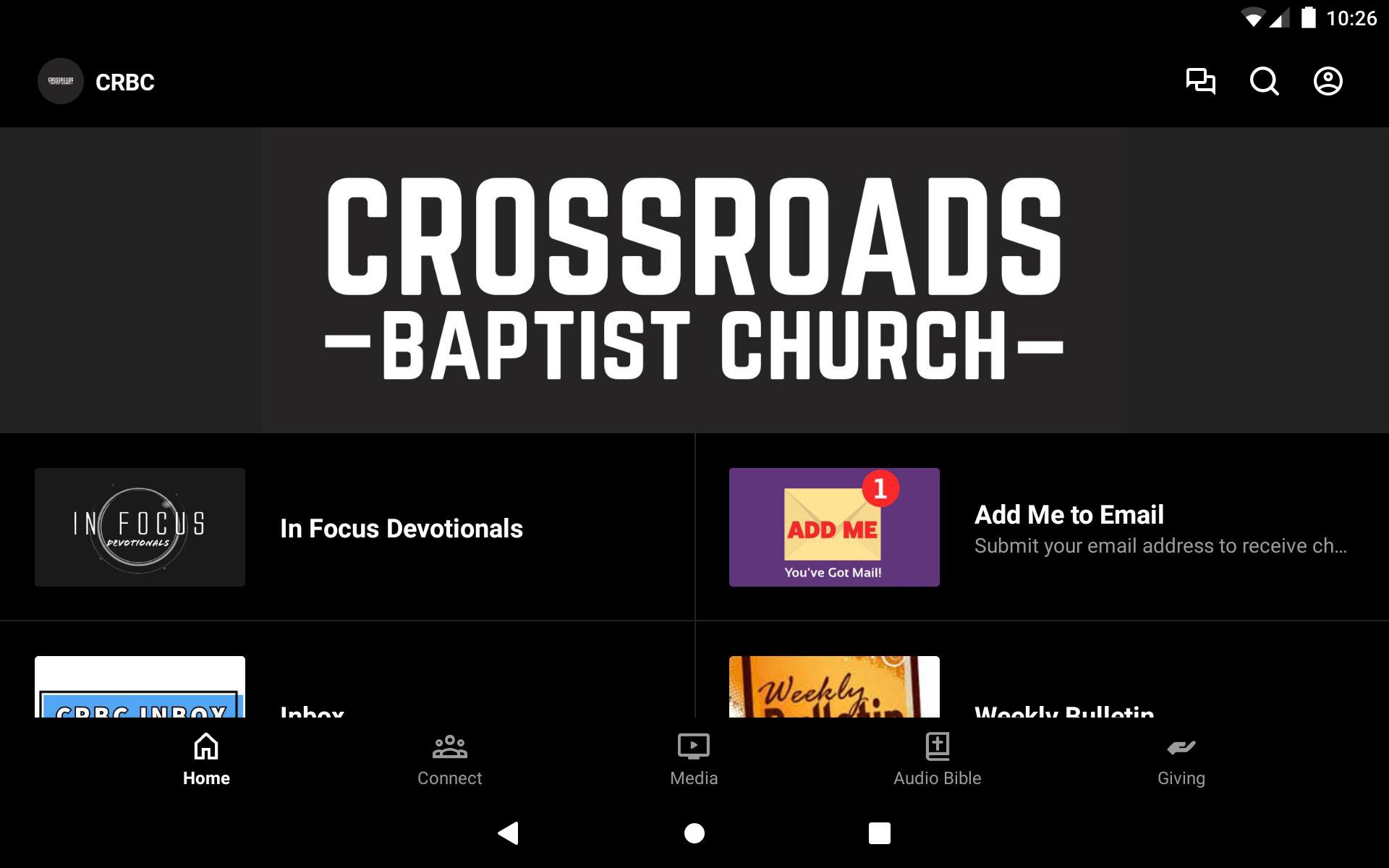
Task: Select the Home tab
Action: tap(206, 759)
